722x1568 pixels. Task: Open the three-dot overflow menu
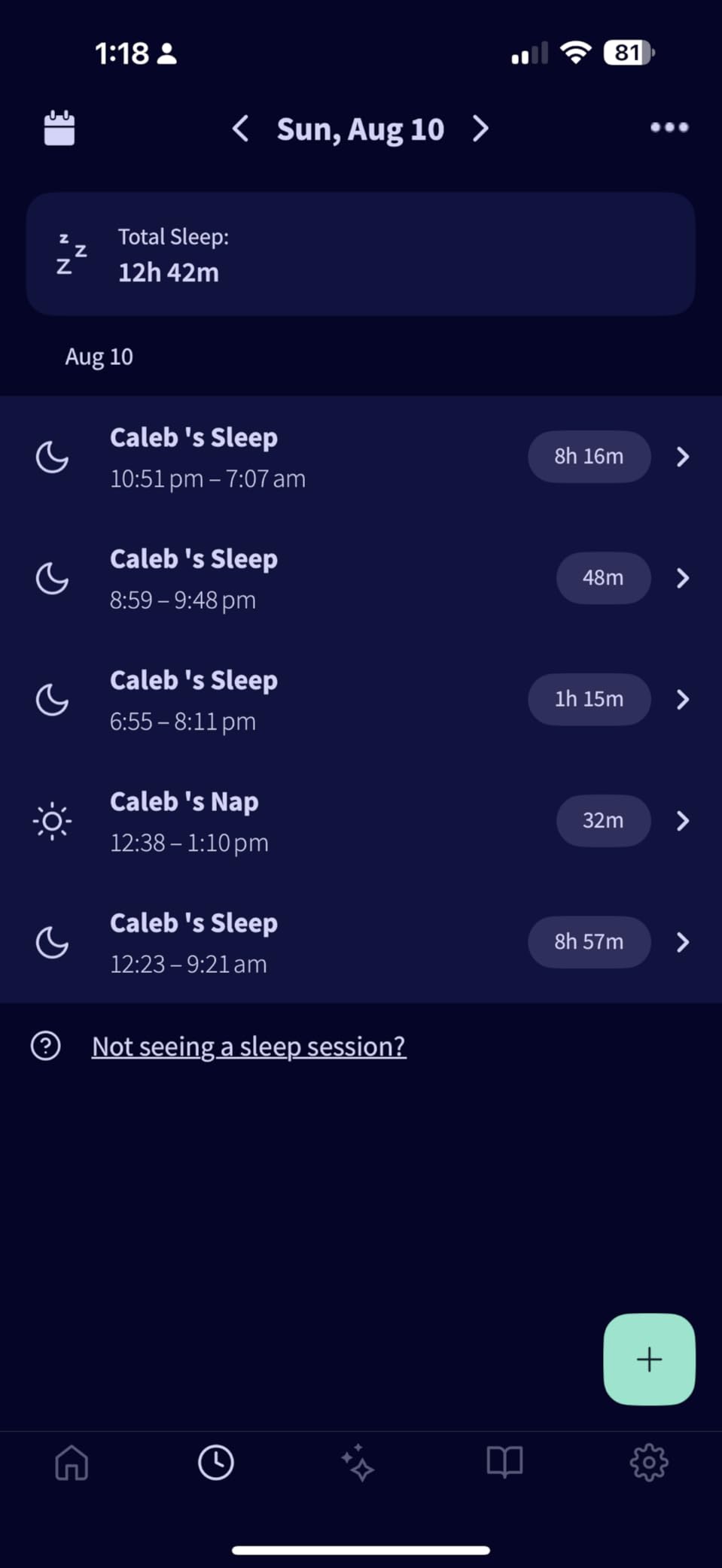coord(669,127)
